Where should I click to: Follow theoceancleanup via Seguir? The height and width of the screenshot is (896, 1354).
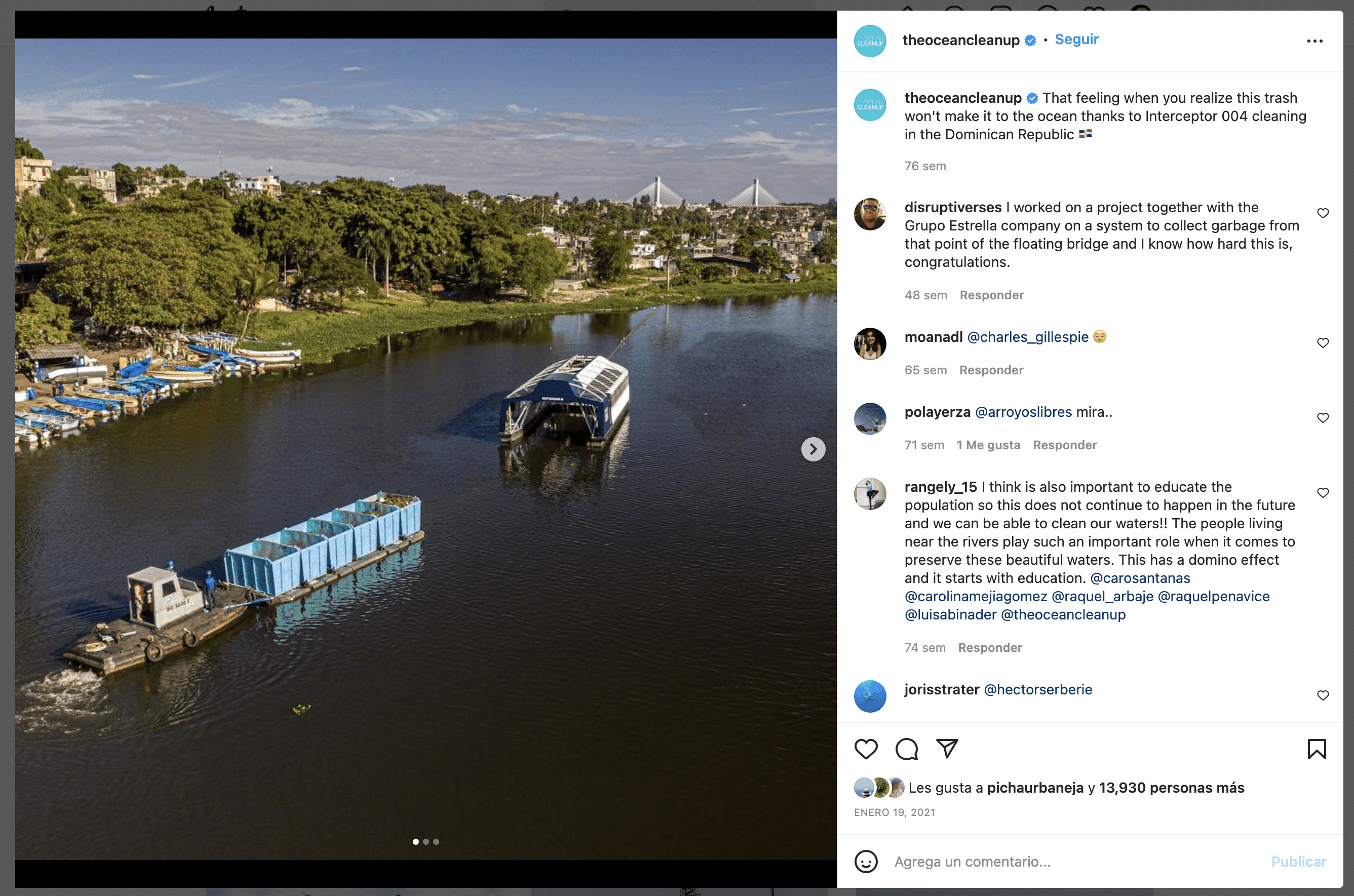pyautogui.click(x=1076, y=40)
